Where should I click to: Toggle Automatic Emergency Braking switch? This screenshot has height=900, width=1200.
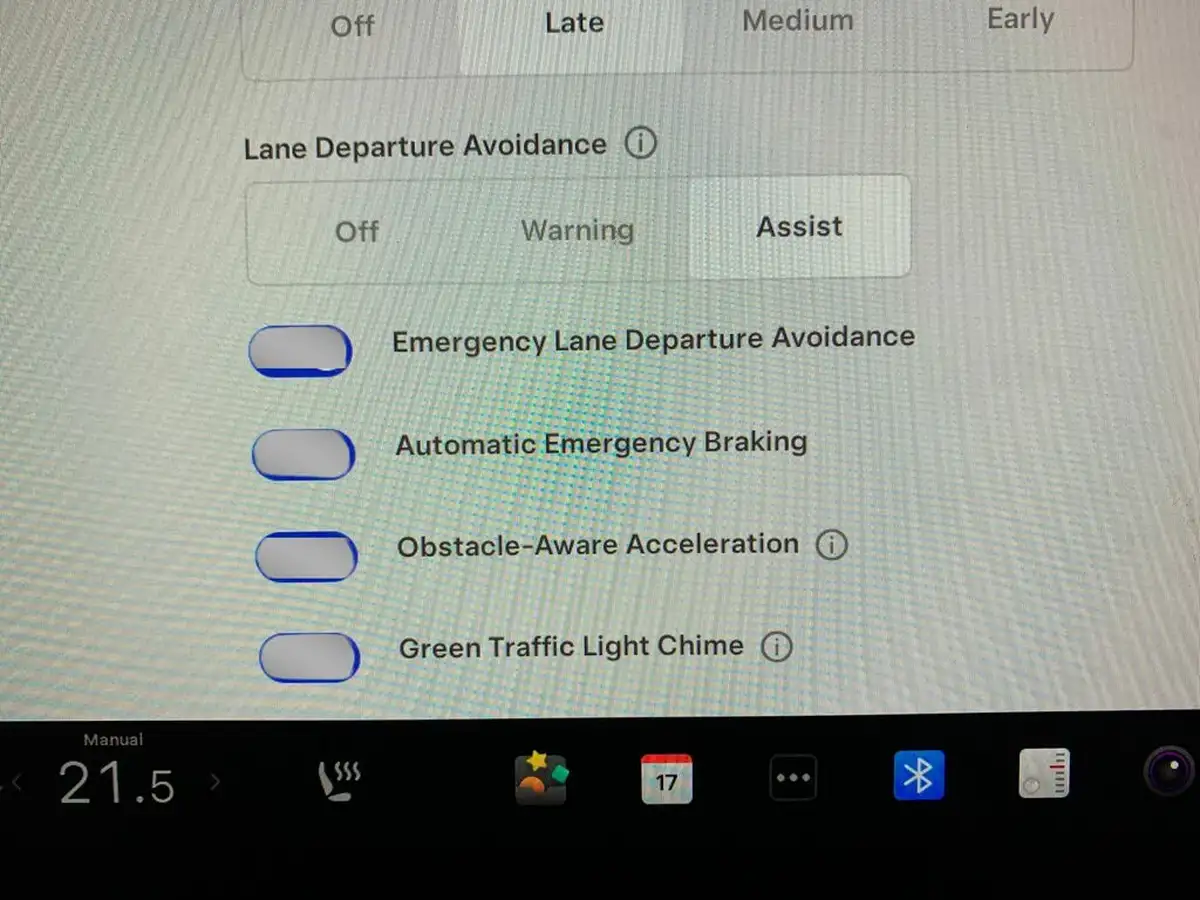303,454
